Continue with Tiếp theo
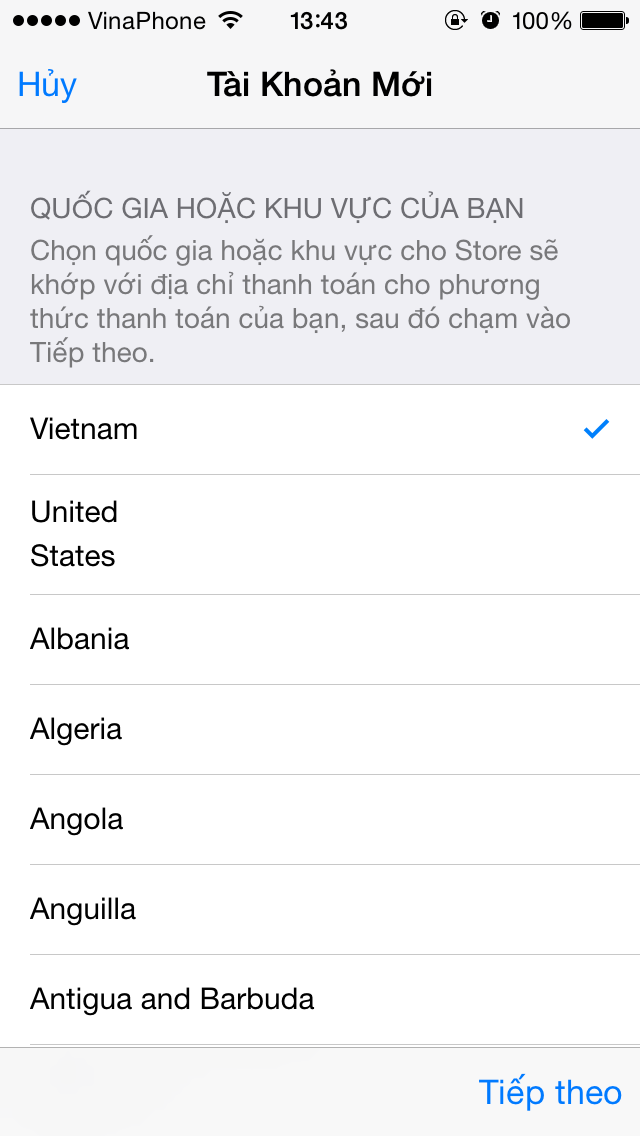 coord(549,1092)
